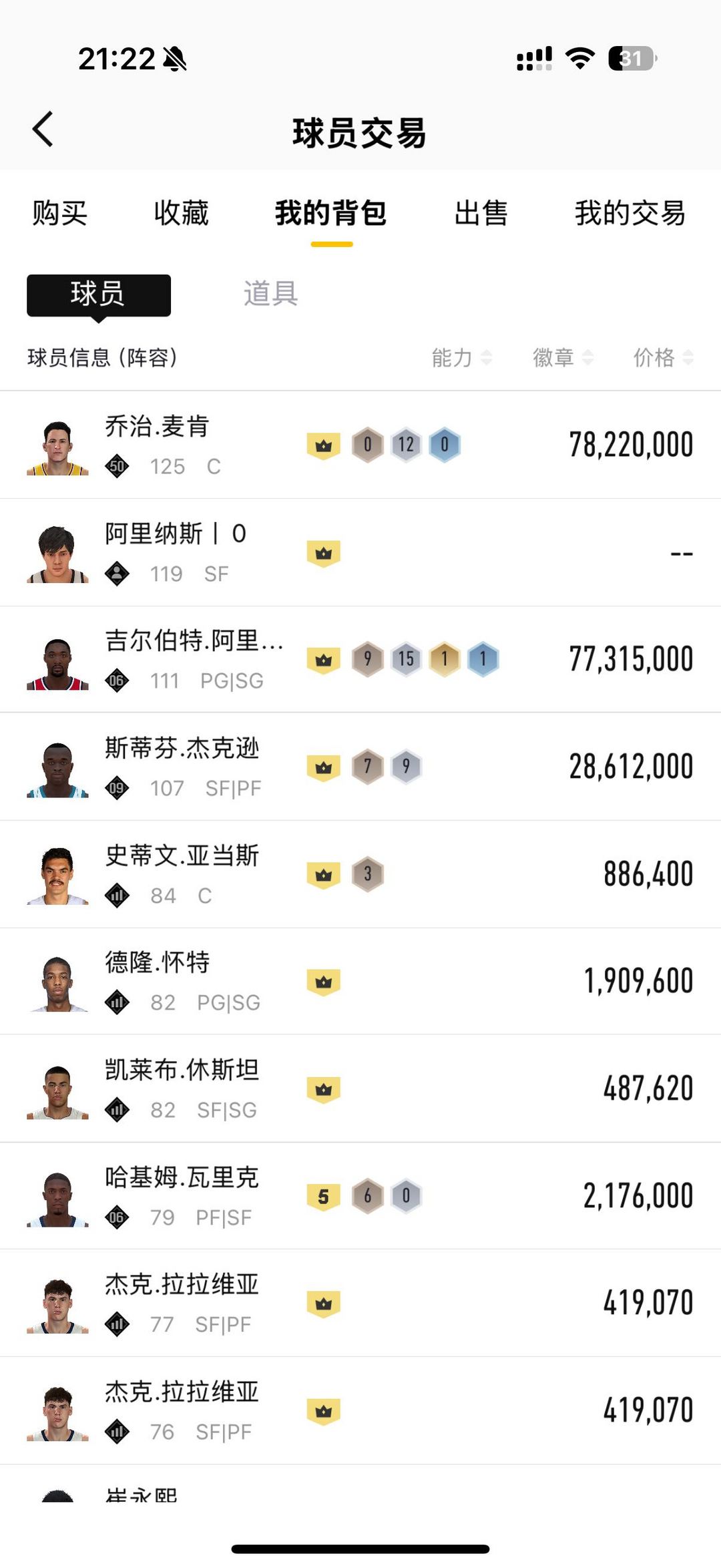Tap the bronze badge showing 9 on 吉尔伯特.阿里纳斯

click(368, 658)
